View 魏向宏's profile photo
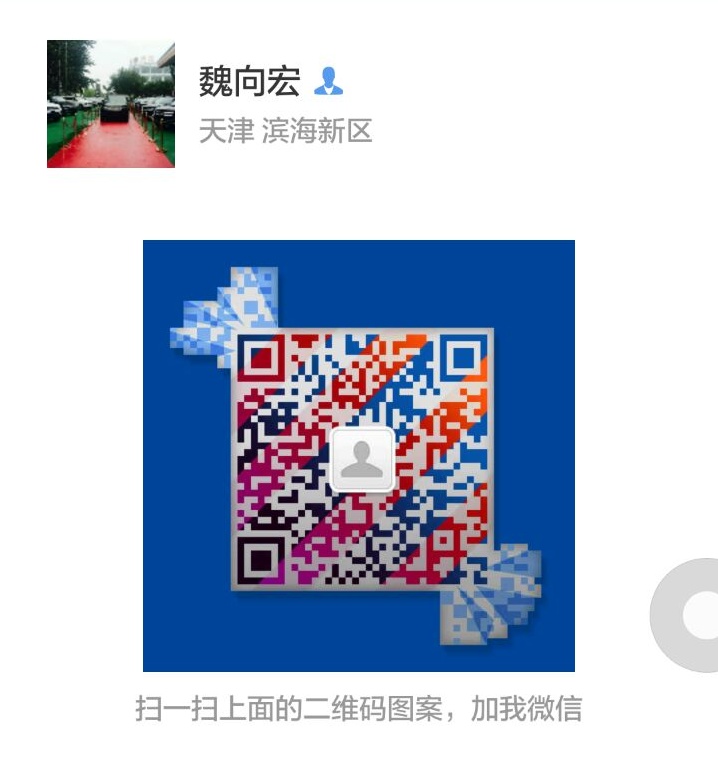 (x=111, y=104)
